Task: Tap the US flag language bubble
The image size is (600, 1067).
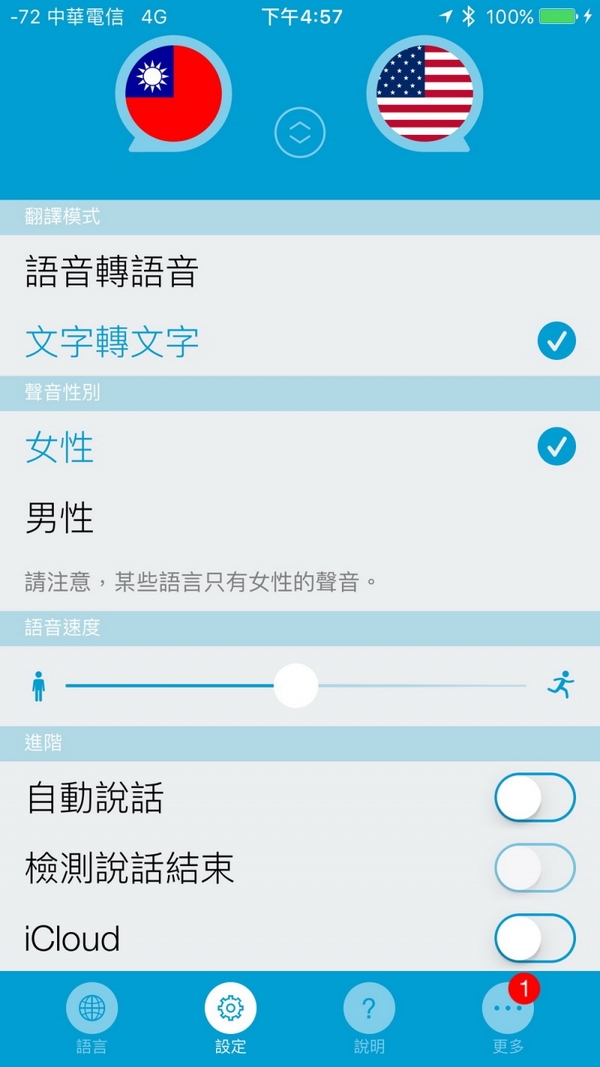Action: pos(424,94)
